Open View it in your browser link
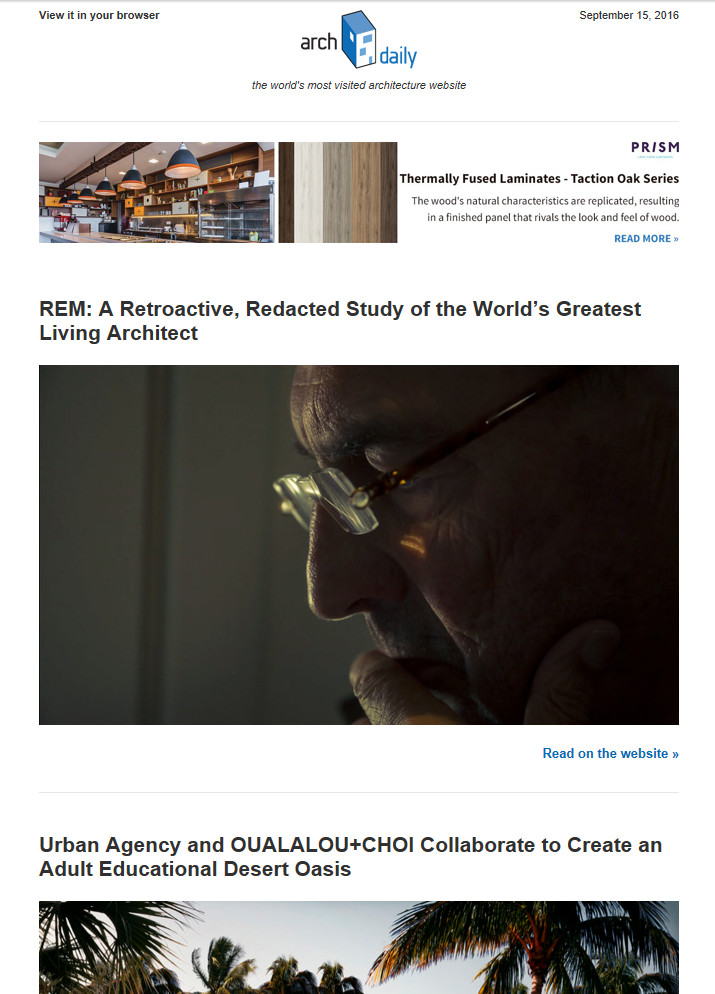Viewport: 715px width, 994px height. [99, 15]
